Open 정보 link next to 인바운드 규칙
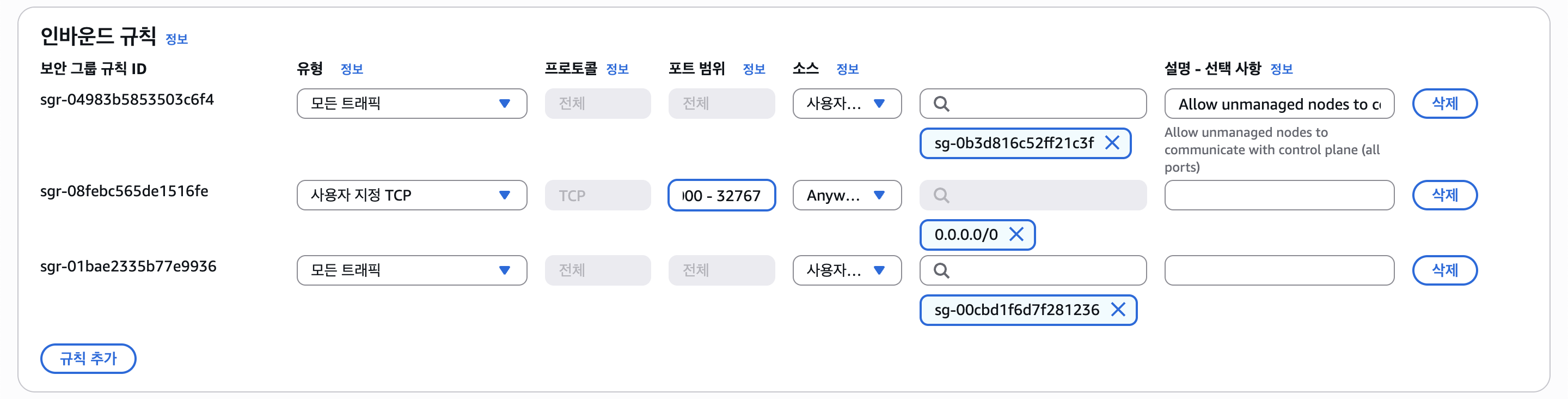Image resolution: width=1568 pixels, height=399 pixels. click(176, 39)
